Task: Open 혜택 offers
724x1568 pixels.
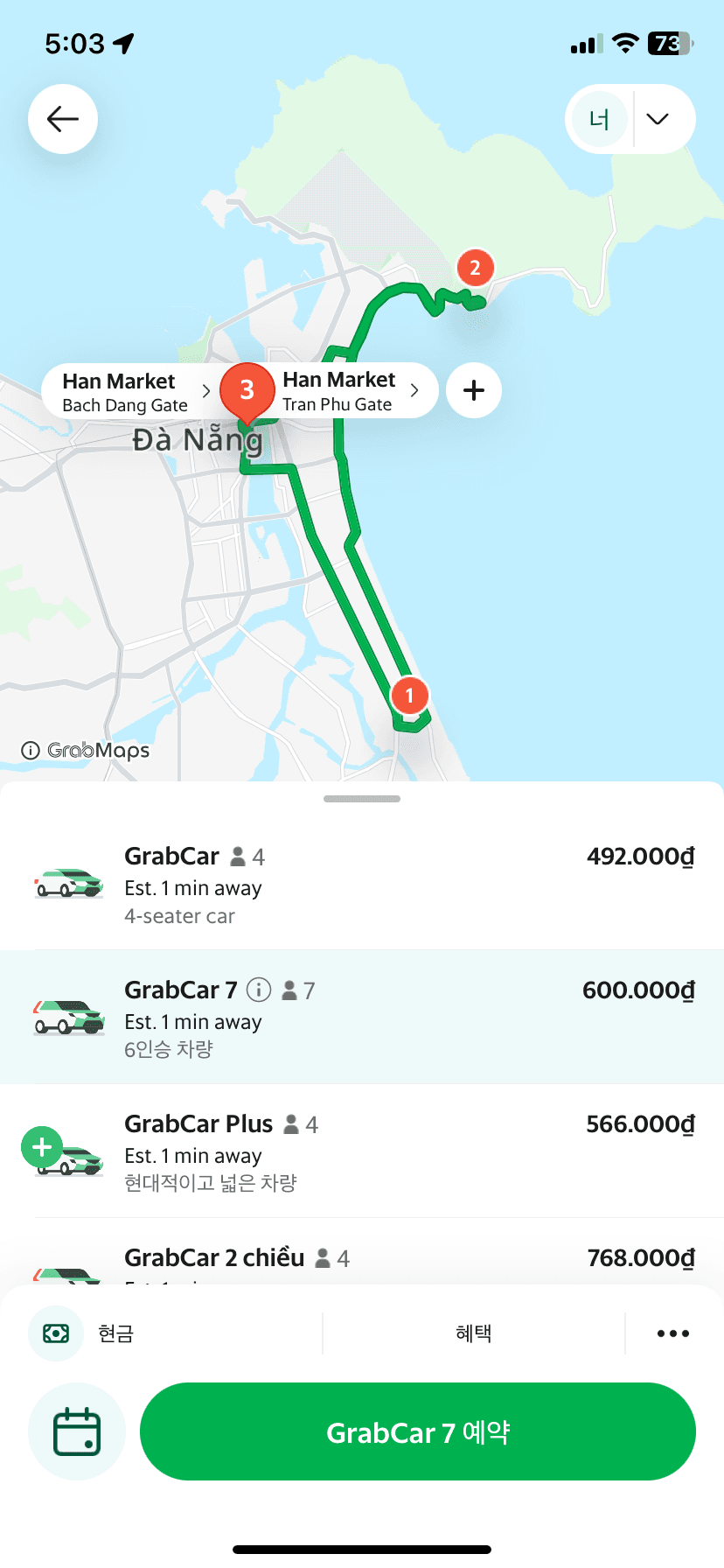Action: 473,1333
